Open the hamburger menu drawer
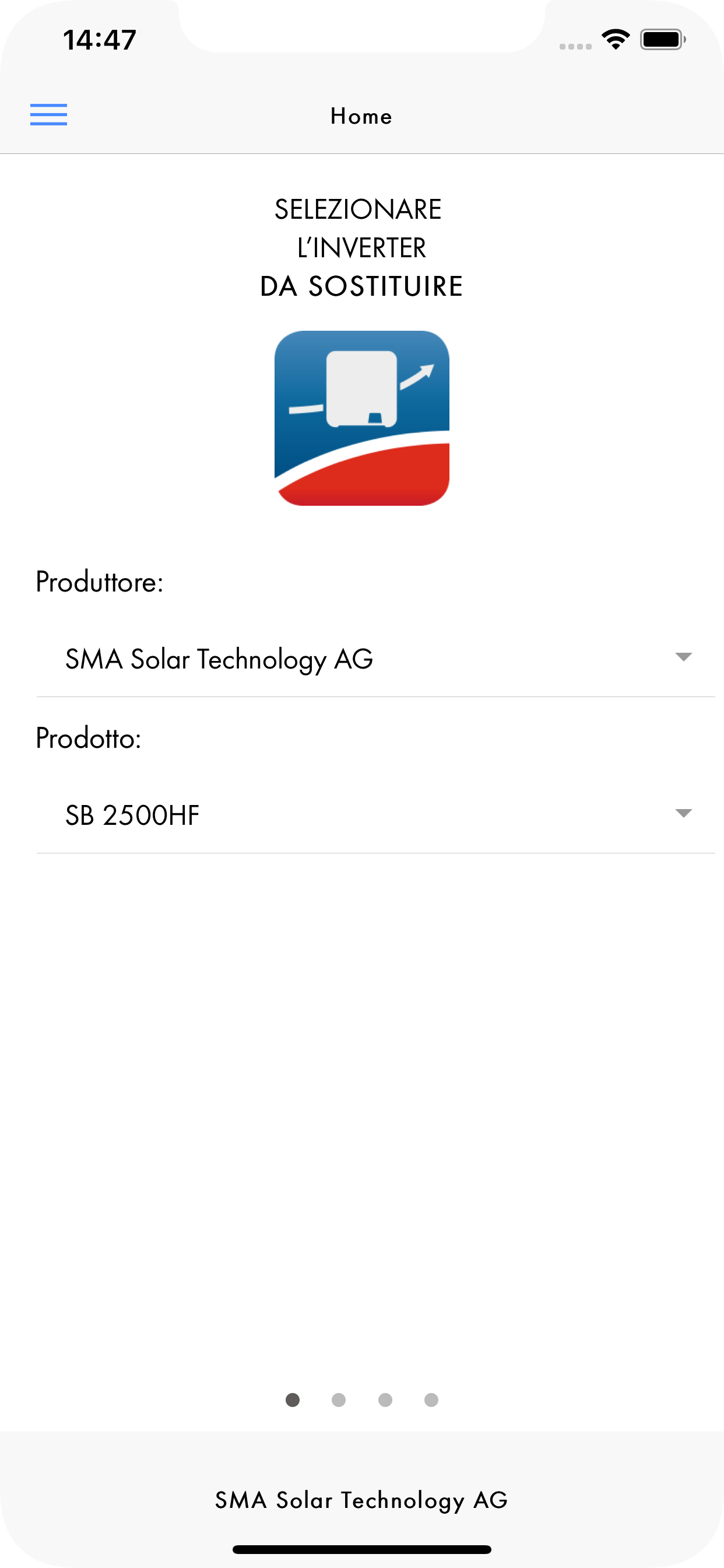This screenshot has width=724, height=1568. [x=48, y=114]
